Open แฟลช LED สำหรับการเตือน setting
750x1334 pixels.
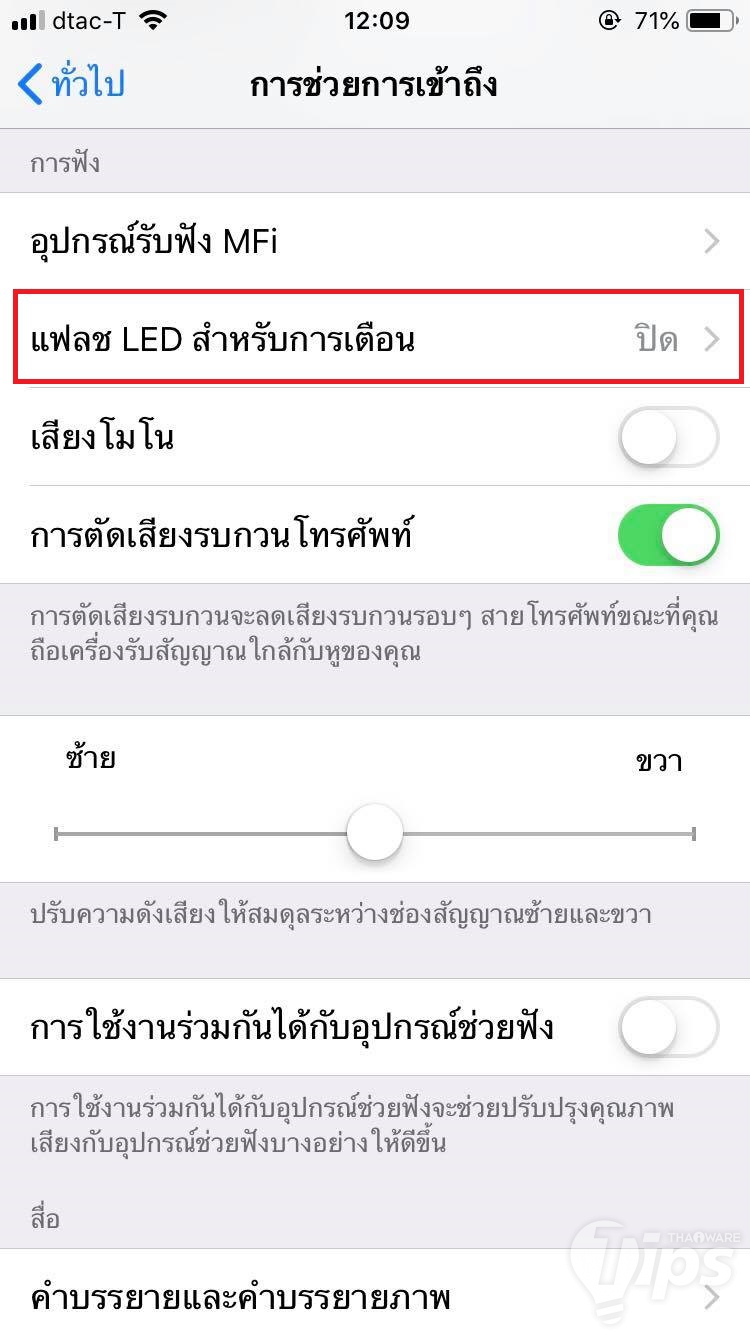coord(375,339)
